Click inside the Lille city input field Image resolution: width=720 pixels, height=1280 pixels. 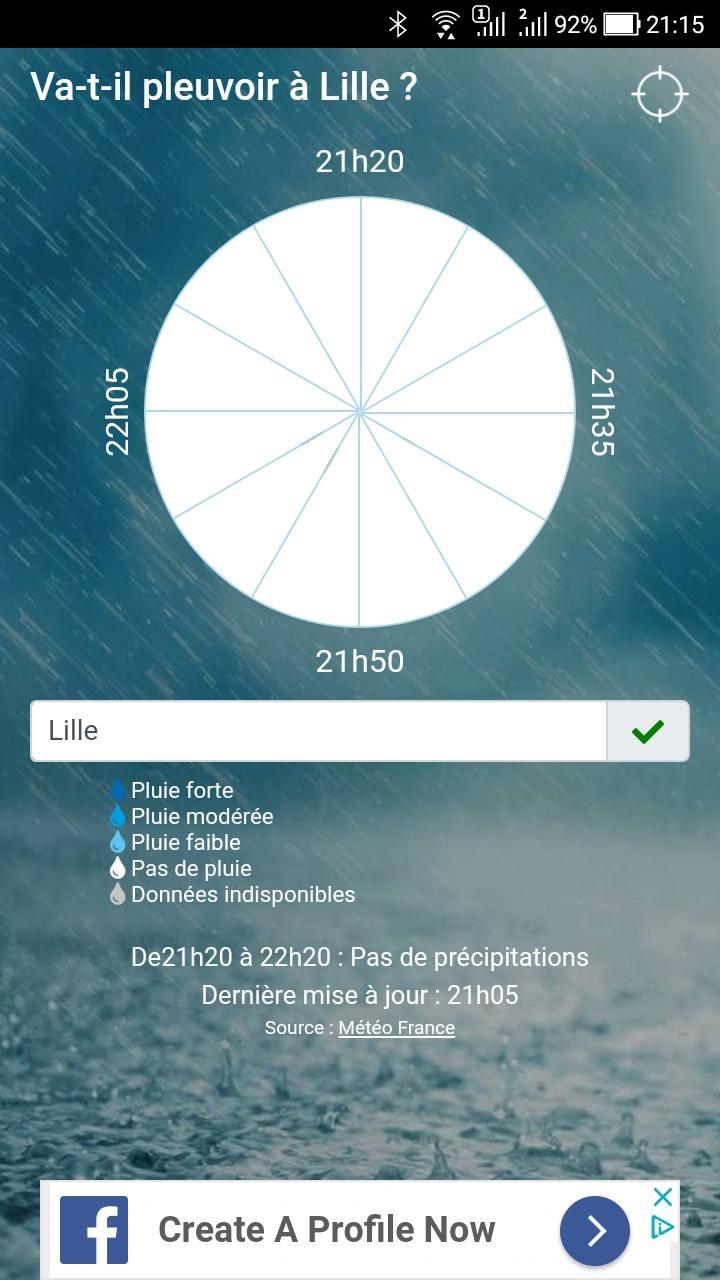tap(320, 730)
